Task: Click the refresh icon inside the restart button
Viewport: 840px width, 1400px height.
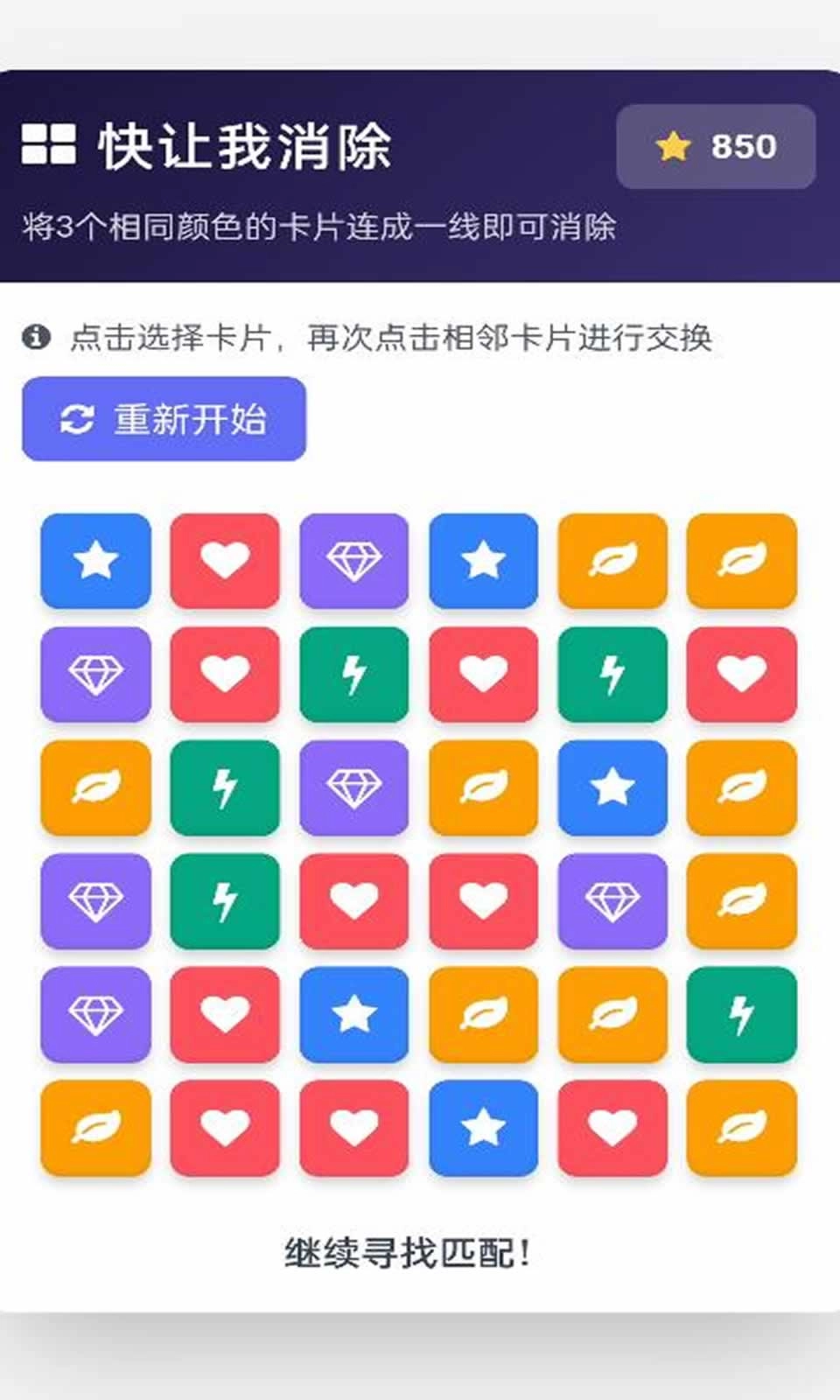Action: [77, 418]
